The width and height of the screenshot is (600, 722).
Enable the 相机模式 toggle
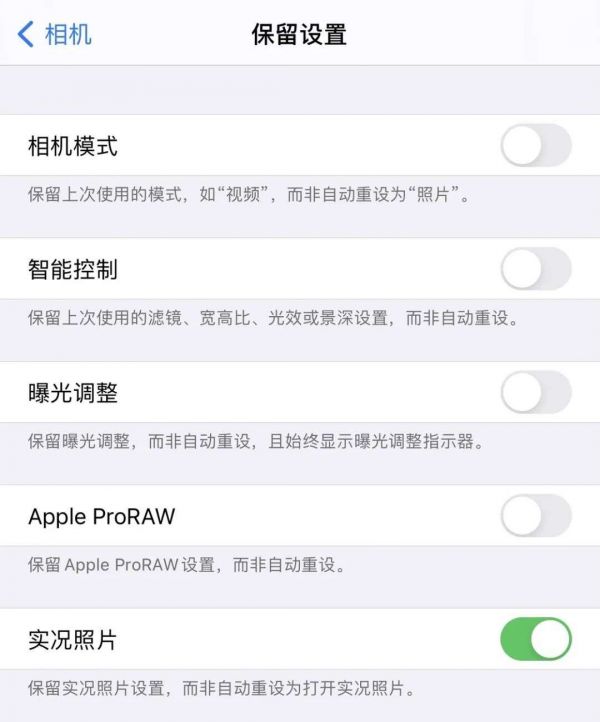535,147
